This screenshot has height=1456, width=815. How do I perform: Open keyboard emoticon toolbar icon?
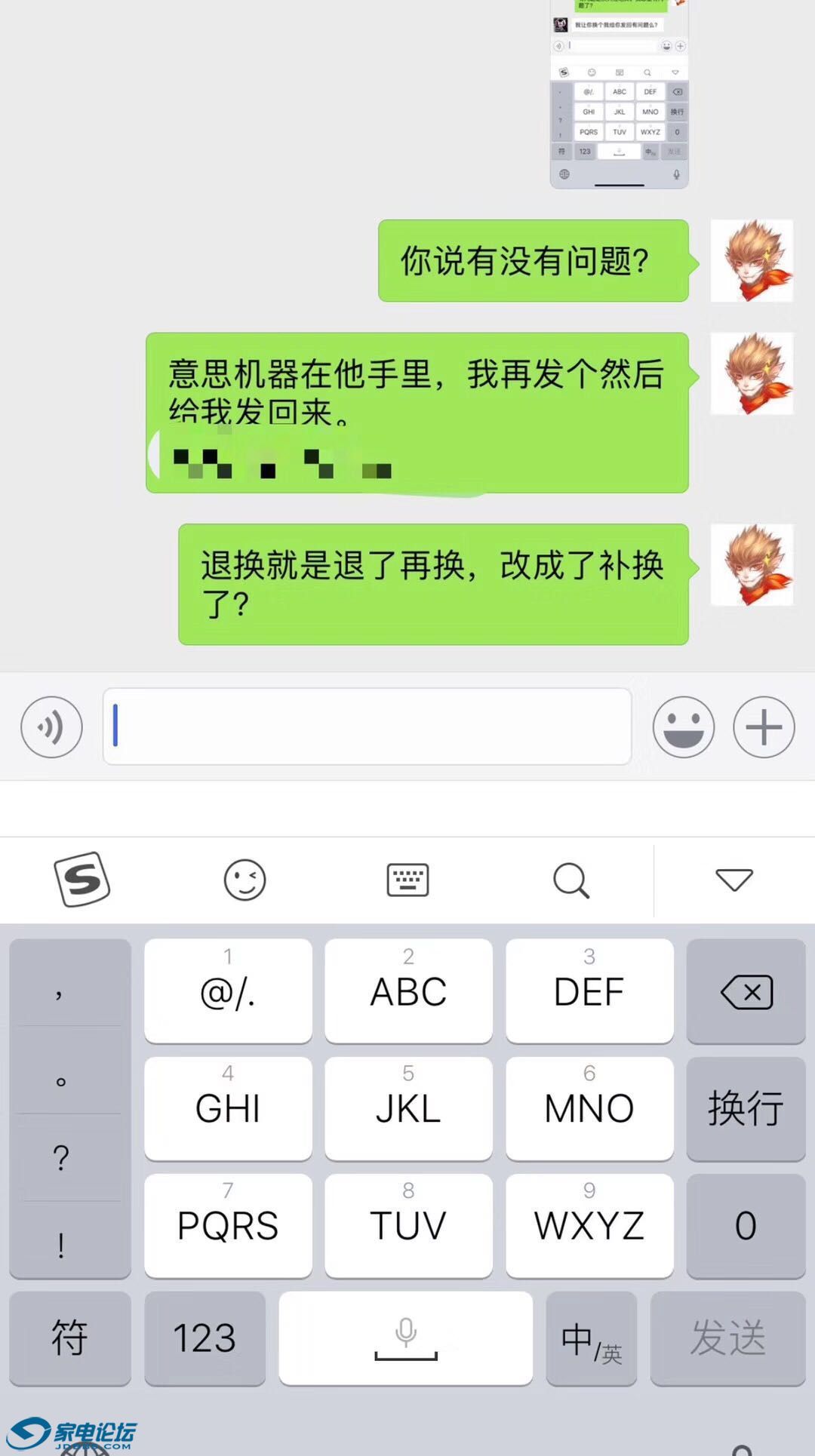[245, 880]
